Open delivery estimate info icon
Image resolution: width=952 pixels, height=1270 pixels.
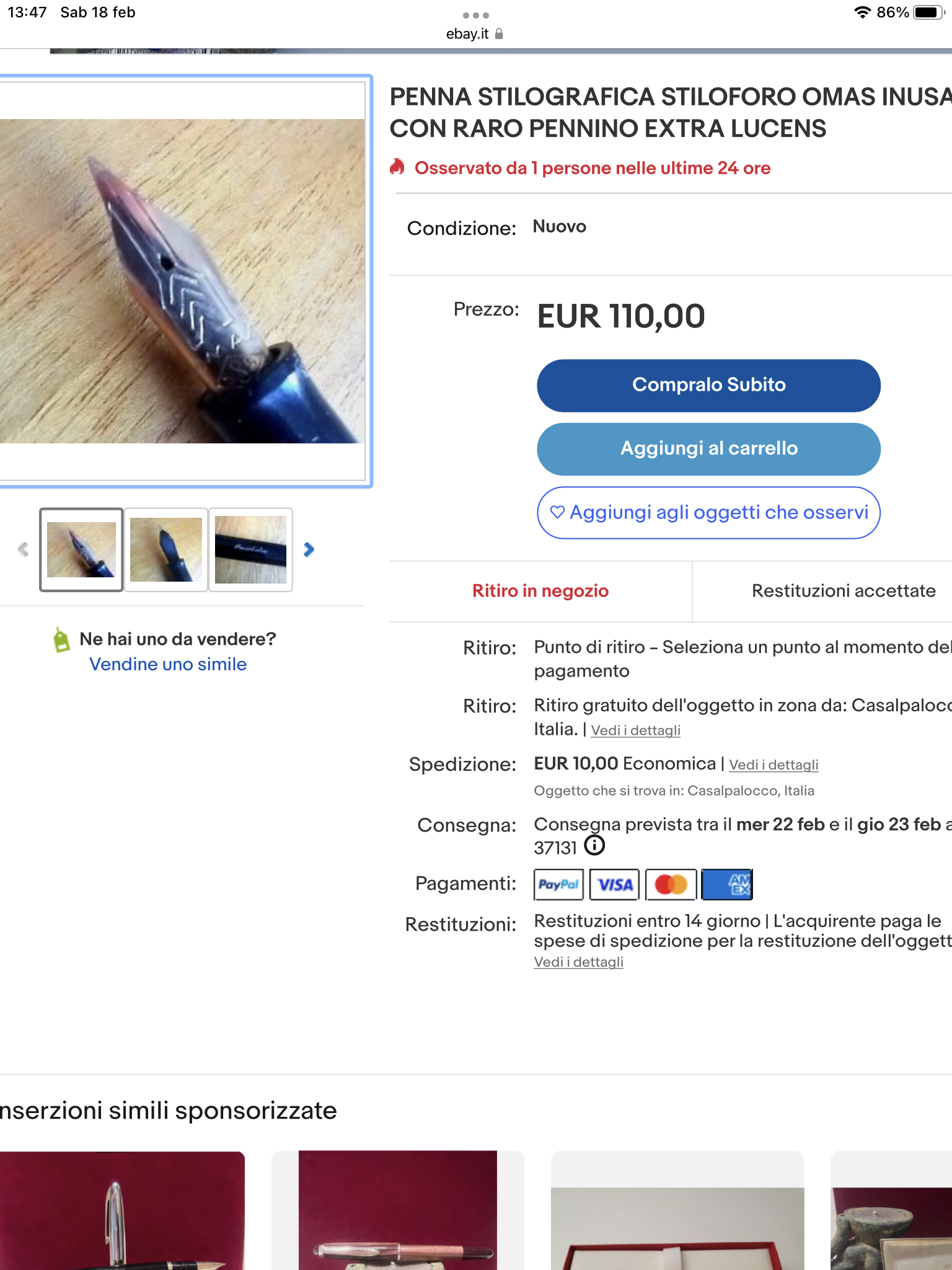pyautogui.click(x=594, y=846)
